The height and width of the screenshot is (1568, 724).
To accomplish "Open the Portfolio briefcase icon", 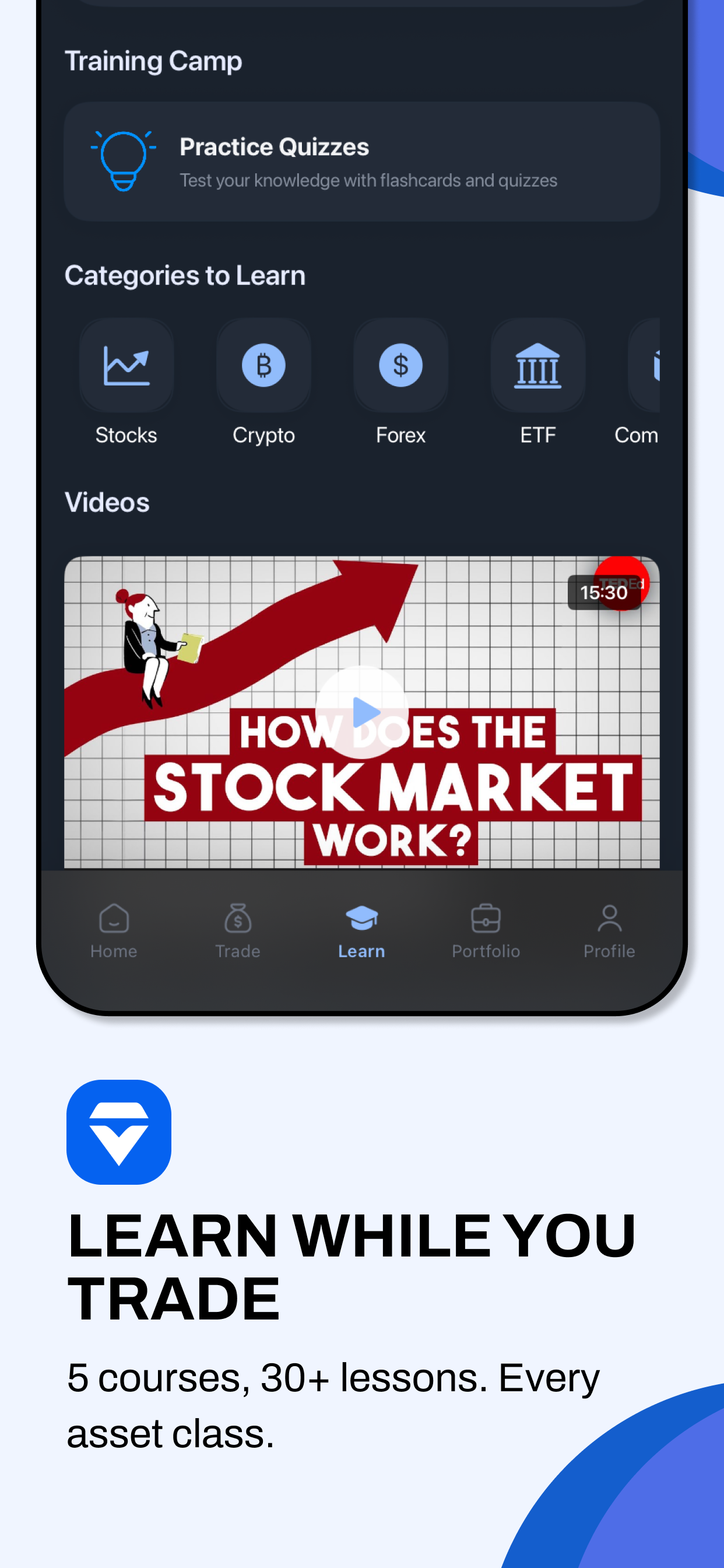I will coord(486,918).
